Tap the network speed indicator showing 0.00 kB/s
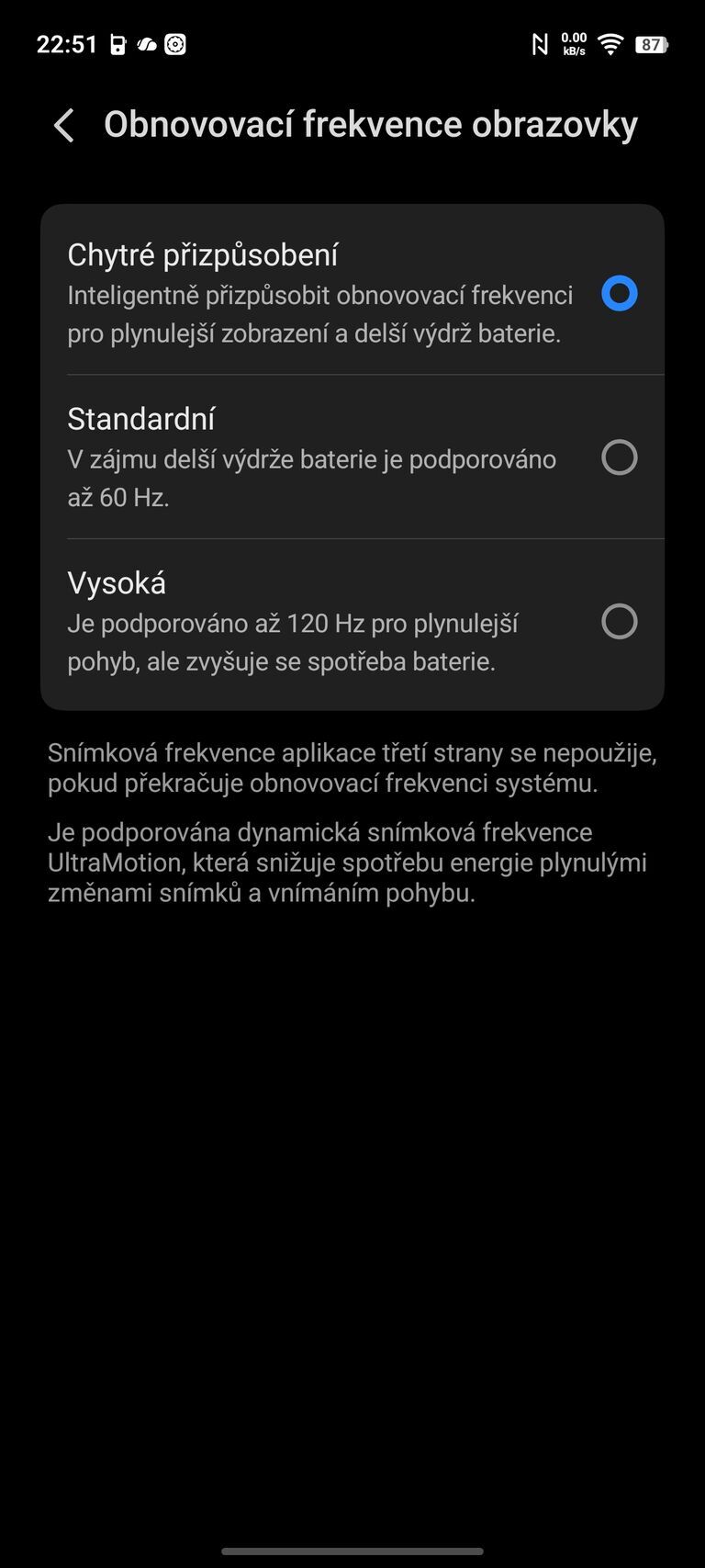This screenshot has width=705, height=1568. pos(573,43)
